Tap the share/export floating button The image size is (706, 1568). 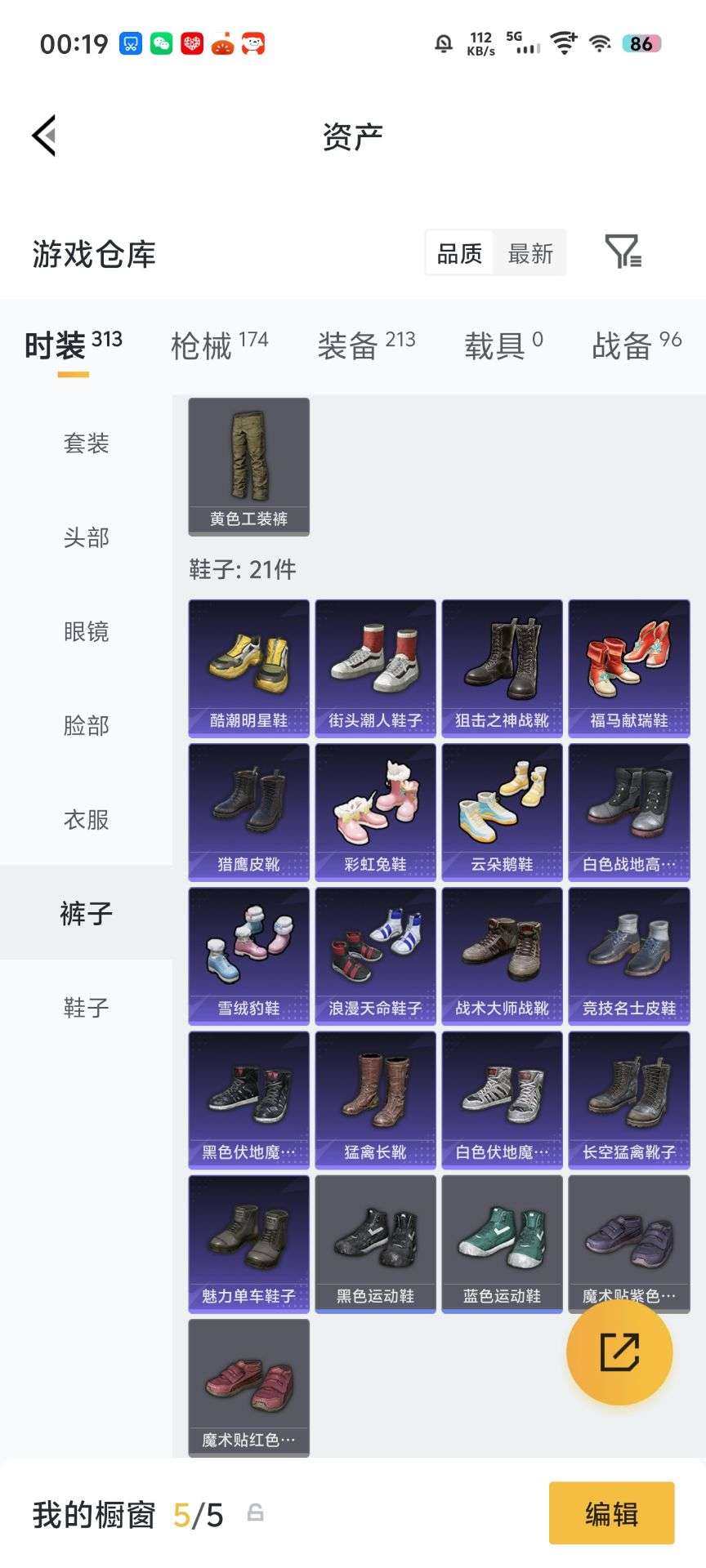[619, 1352]
